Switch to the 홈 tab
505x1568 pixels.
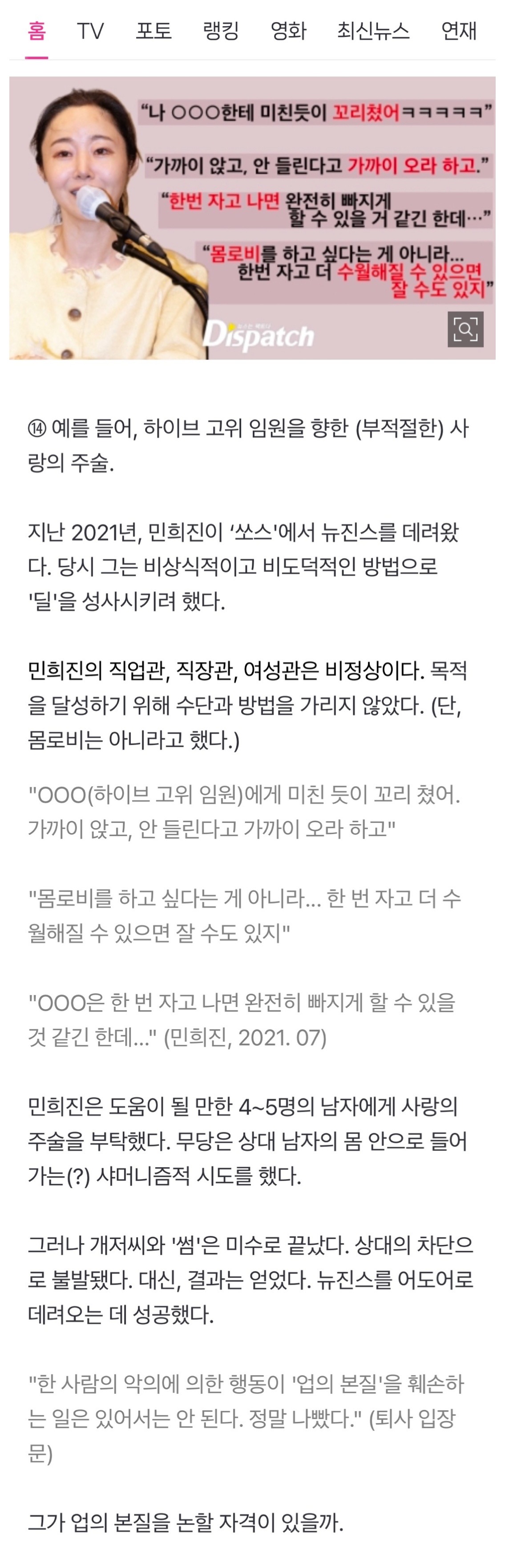pyautogui.click(x=36, y=31)
